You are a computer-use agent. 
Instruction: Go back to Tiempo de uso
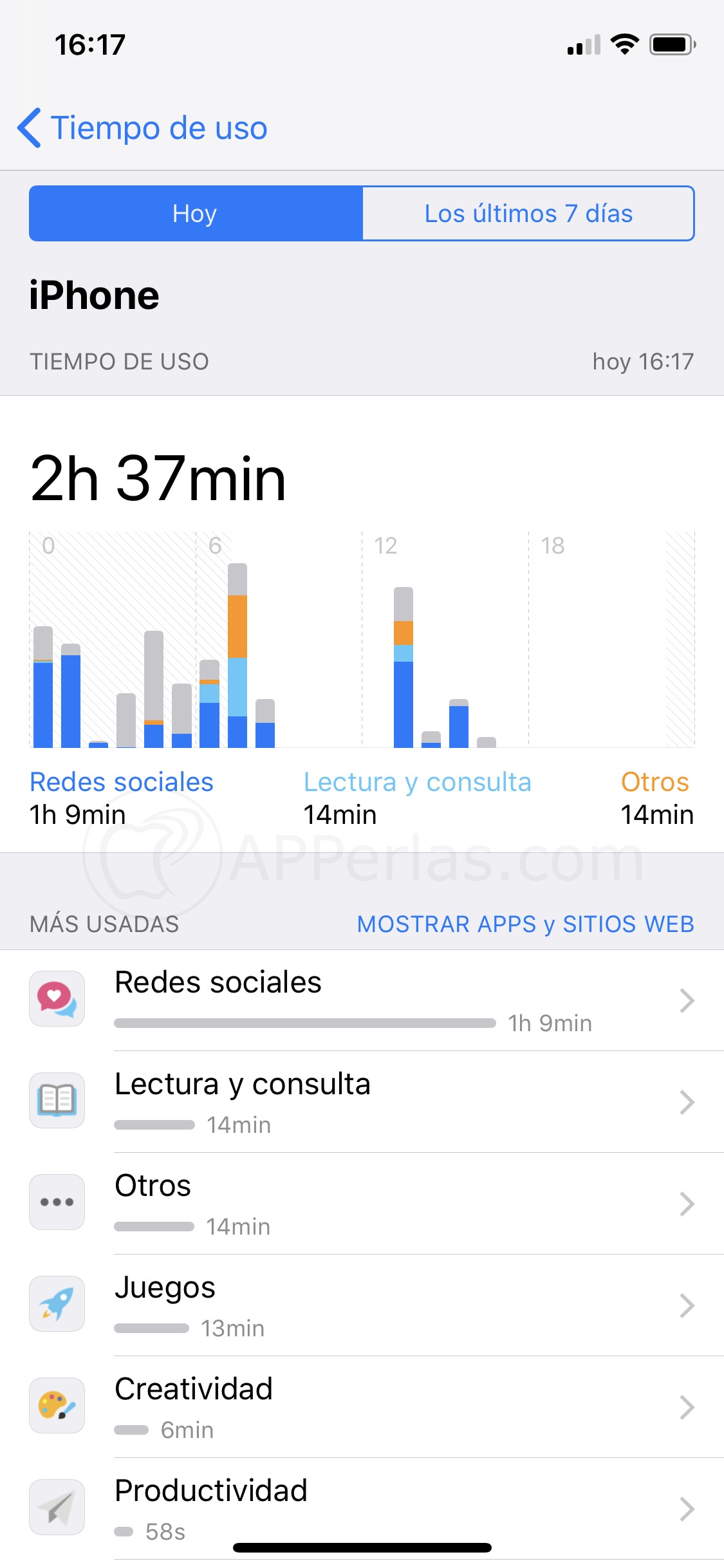click(x=143, y=127)
